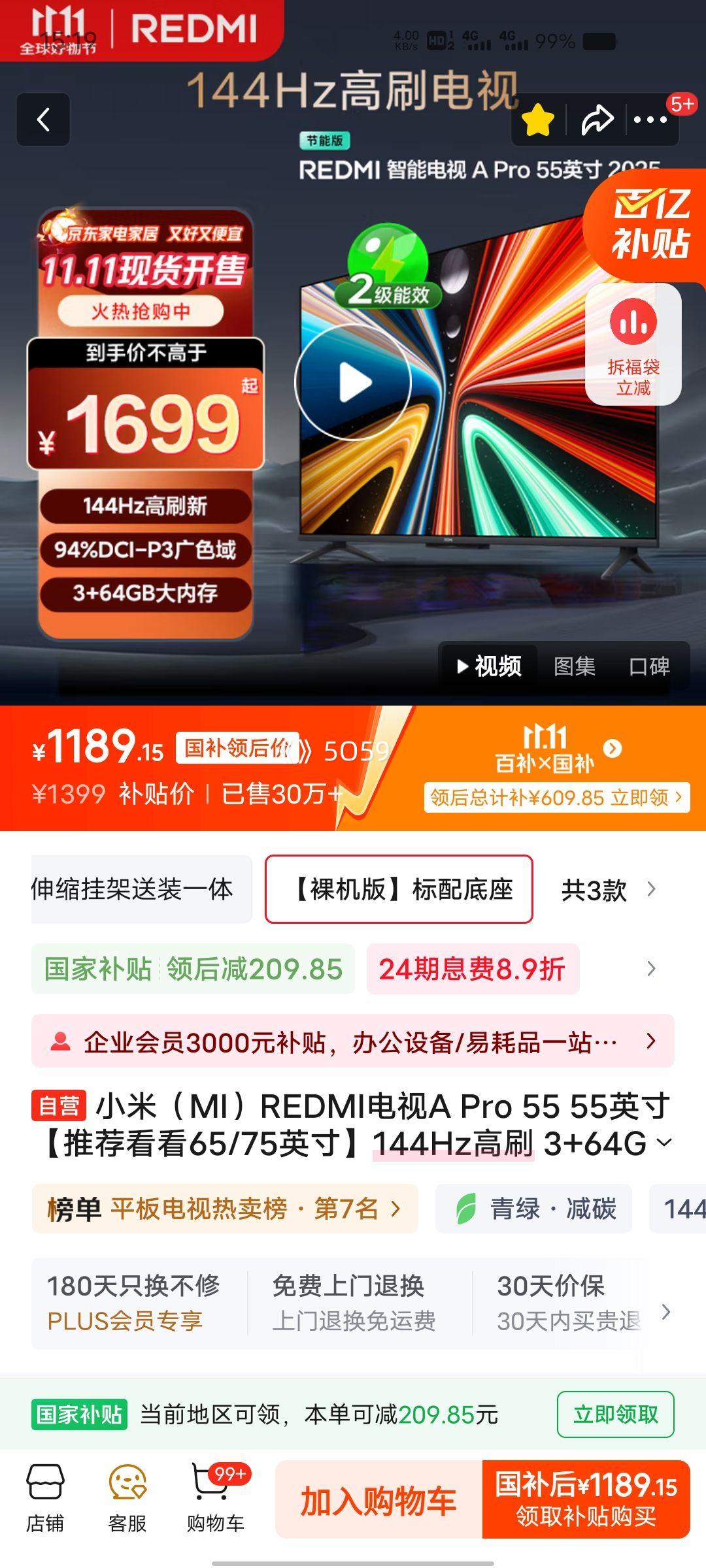Play the product video
Image resolution: width=706 pixels, height=1568 pixels.
[x=353, y=382]
